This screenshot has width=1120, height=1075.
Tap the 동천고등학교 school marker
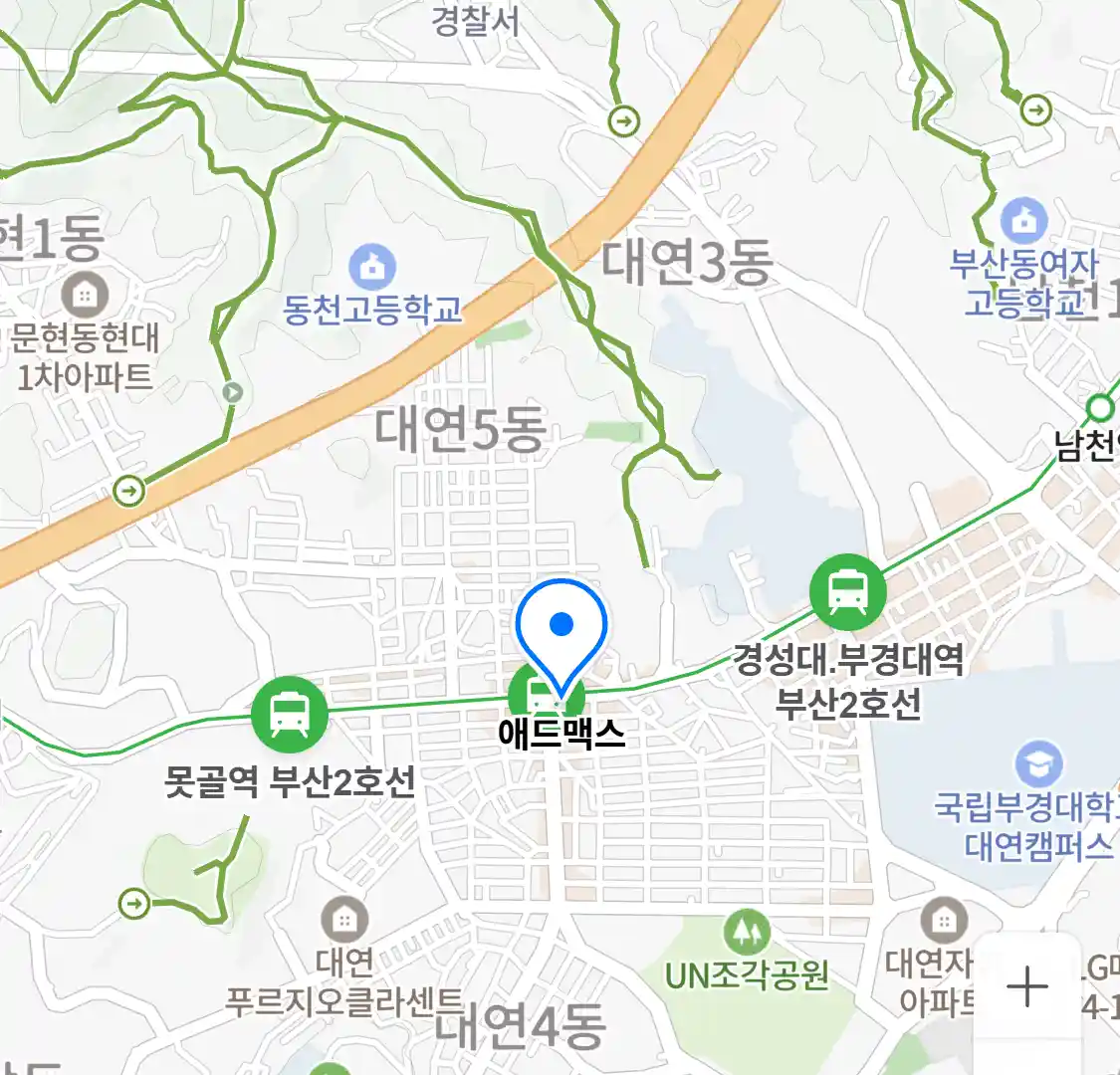pyautogui.click(x=372, y=267)
